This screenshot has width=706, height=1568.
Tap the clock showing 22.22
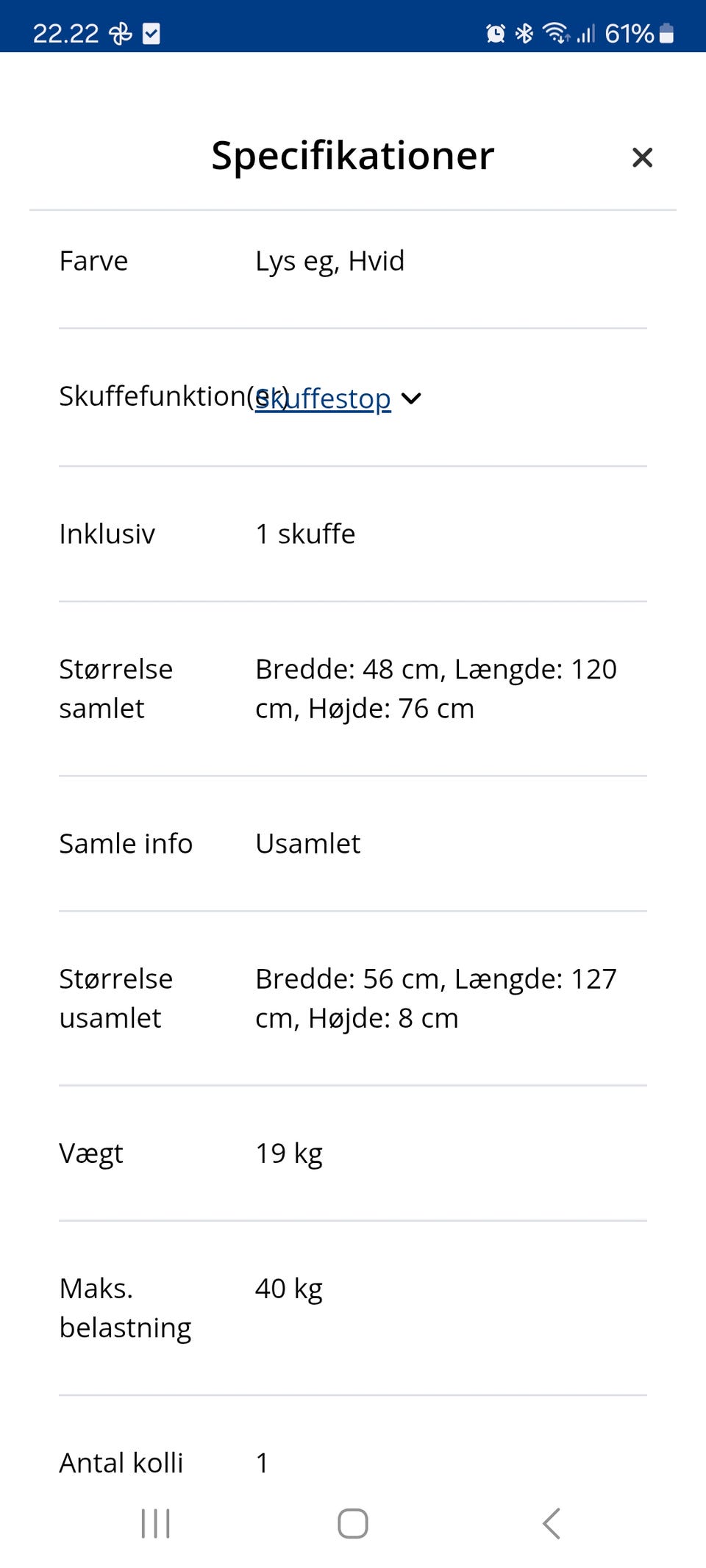coord(68,32)
